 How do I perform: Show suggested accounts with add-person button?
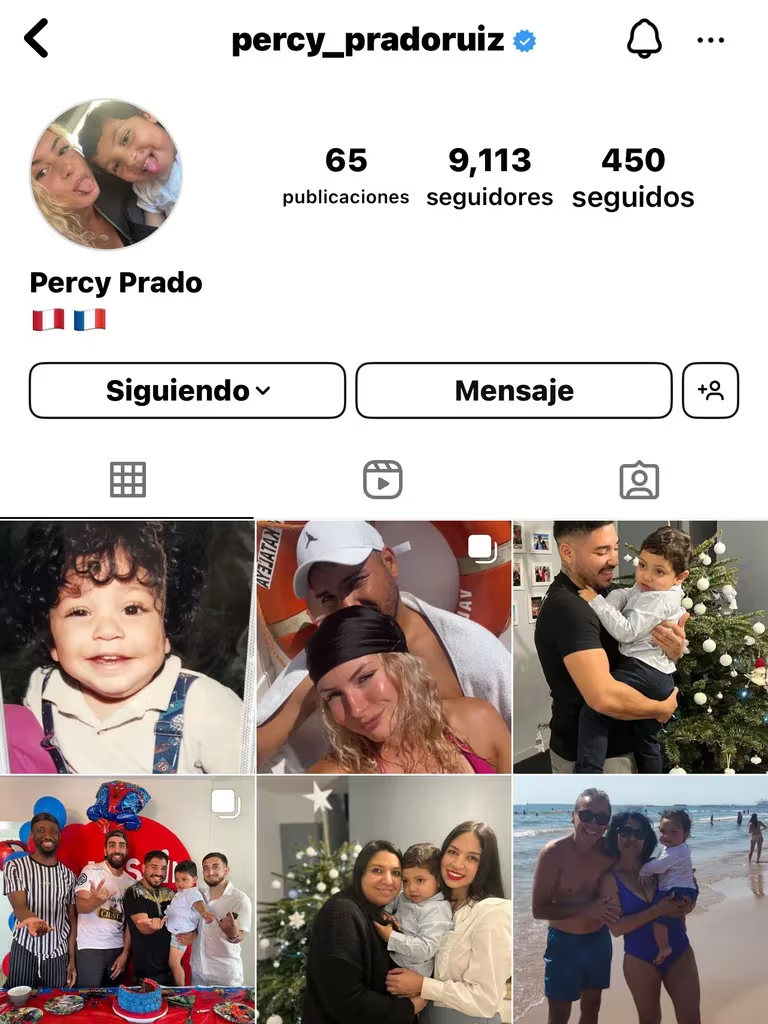tap(710, 390)
